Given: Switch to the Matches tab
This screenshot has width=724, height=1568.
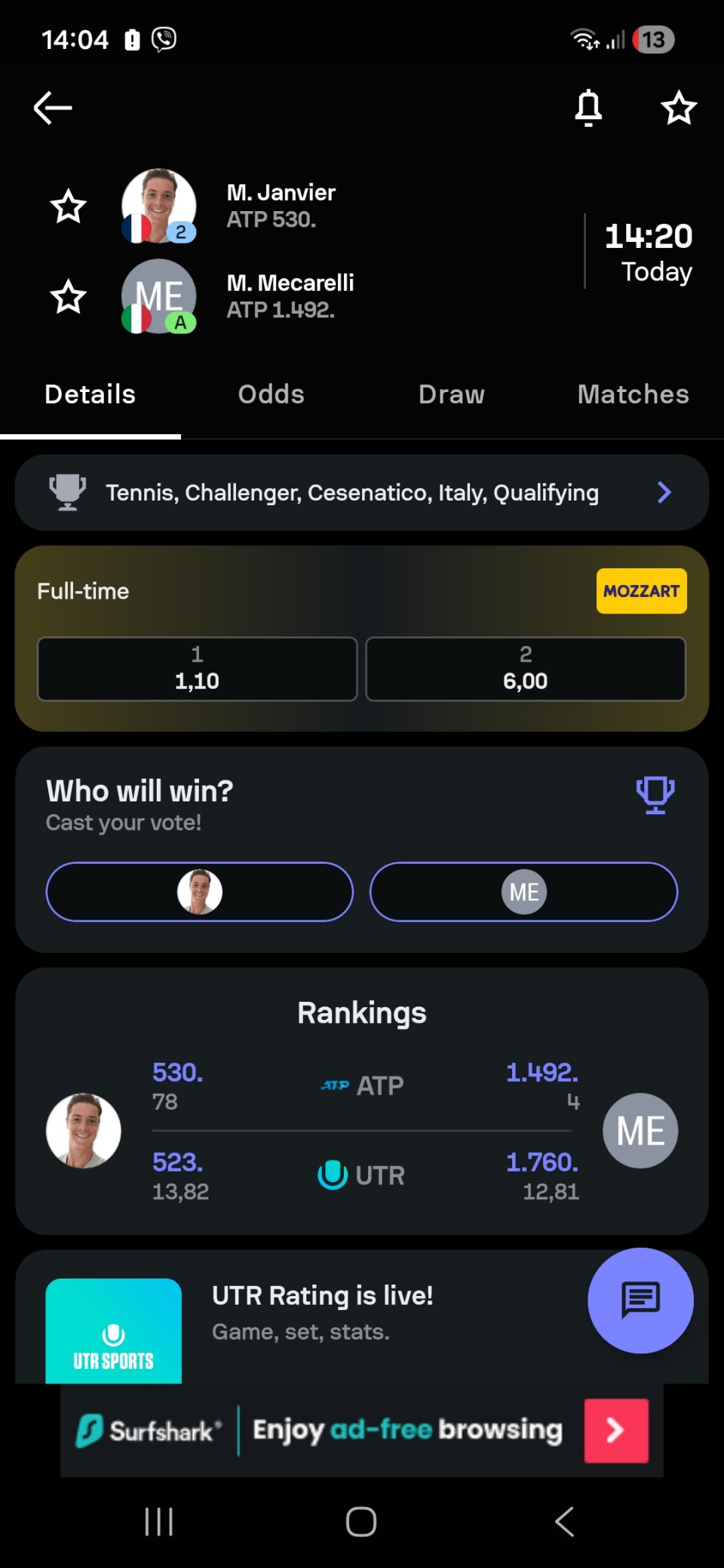Looking at the screenshot, I should pyautogui.click(x=633, y=394).
